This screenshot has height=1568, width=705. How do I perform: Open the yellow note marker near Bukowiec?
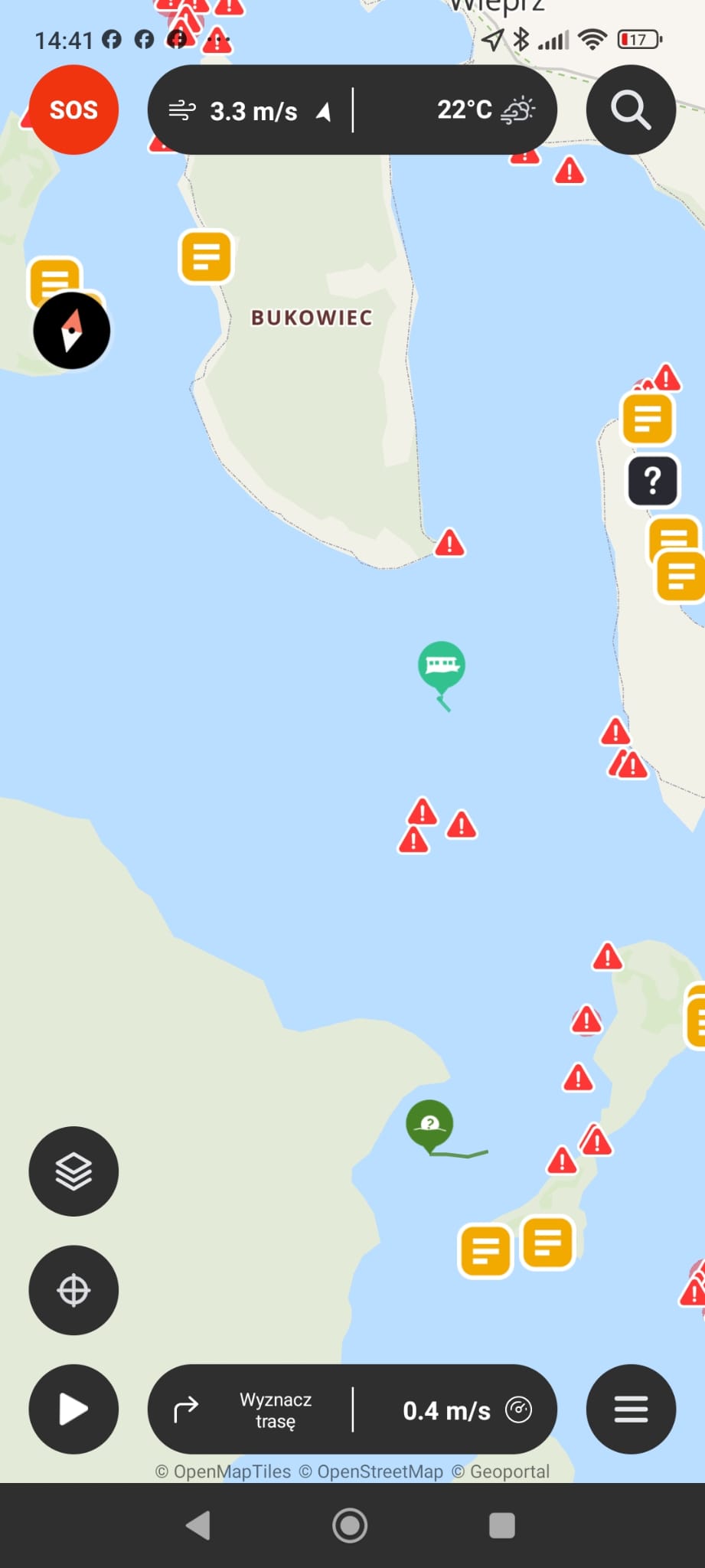206,256
